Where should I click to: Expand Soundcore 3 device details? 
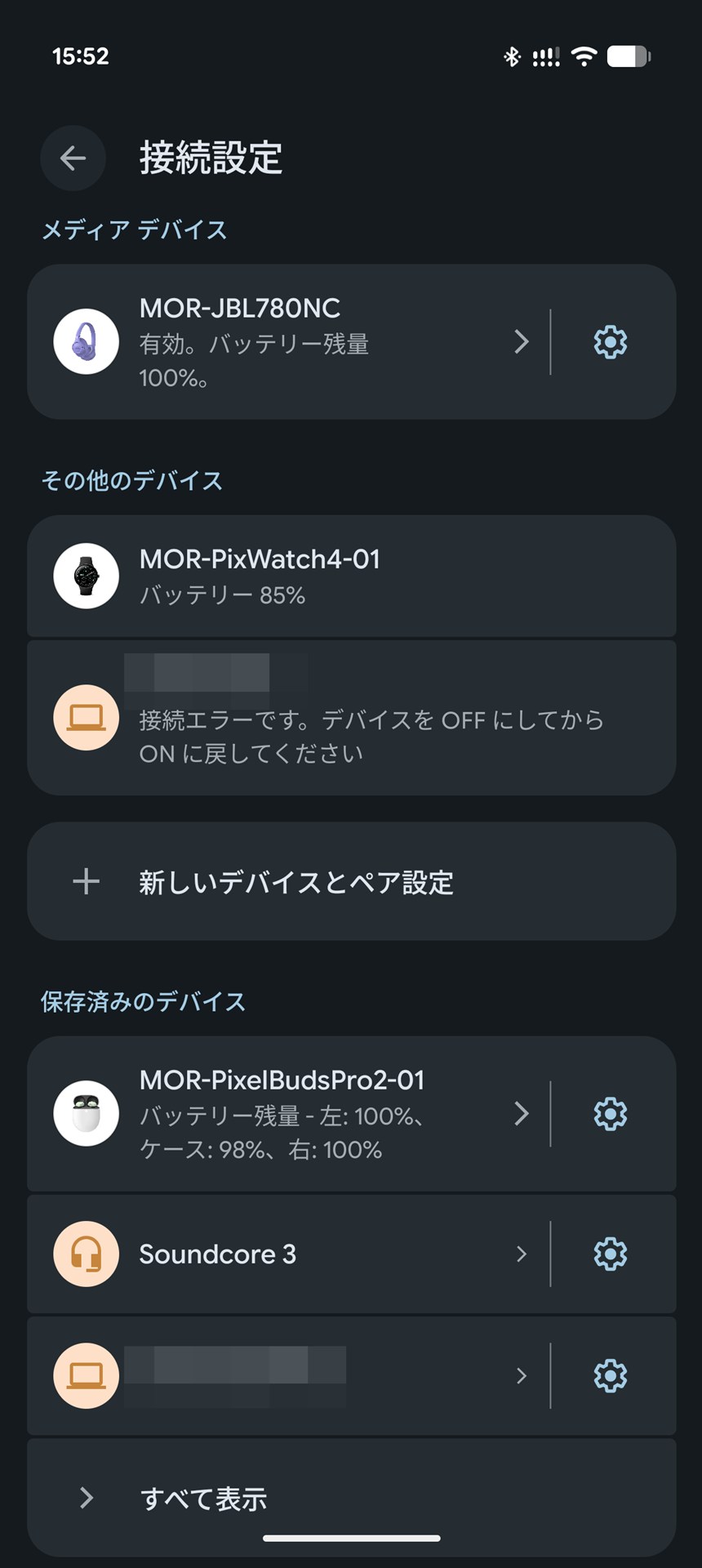(x=522, y=1254)
